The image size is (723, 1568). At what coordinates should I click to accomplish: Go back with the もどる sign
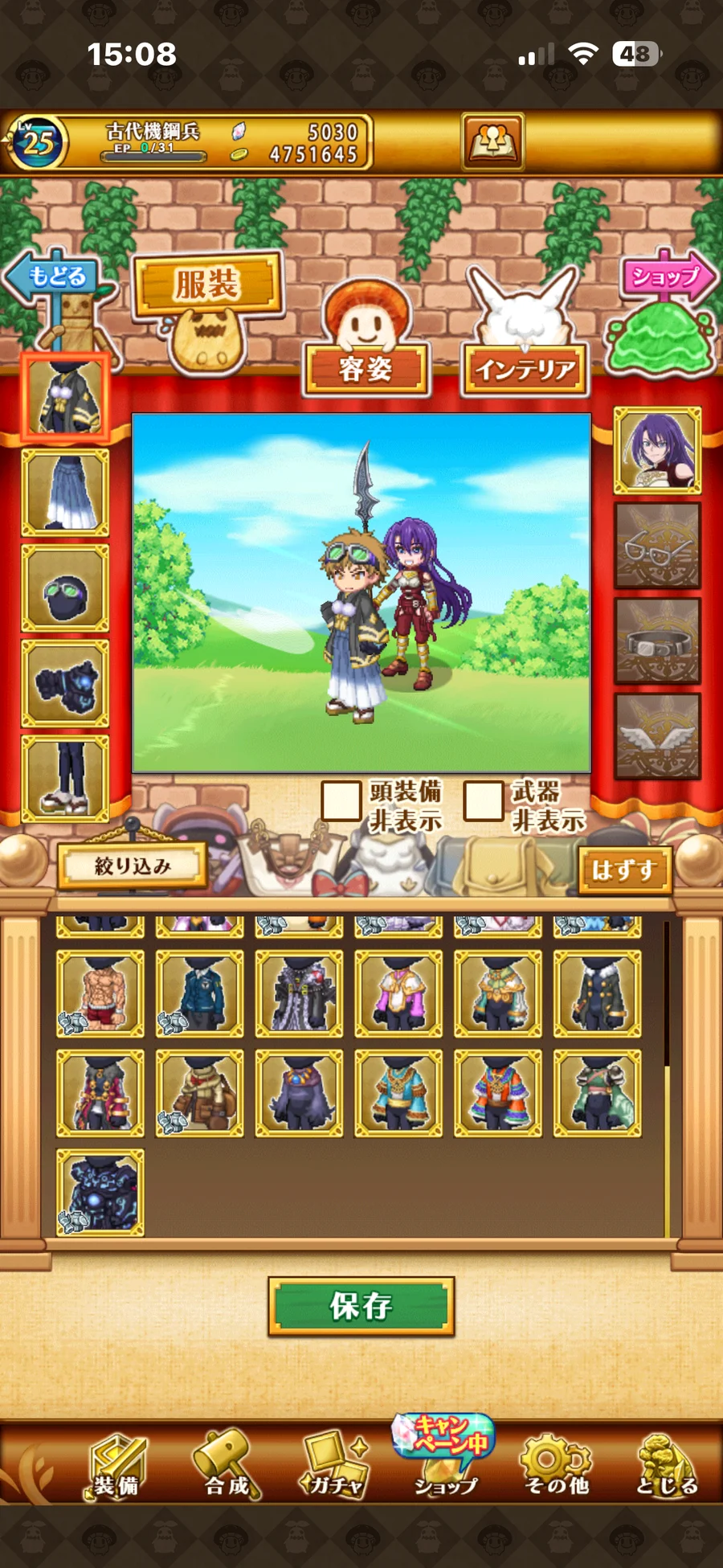coord(55,277)
